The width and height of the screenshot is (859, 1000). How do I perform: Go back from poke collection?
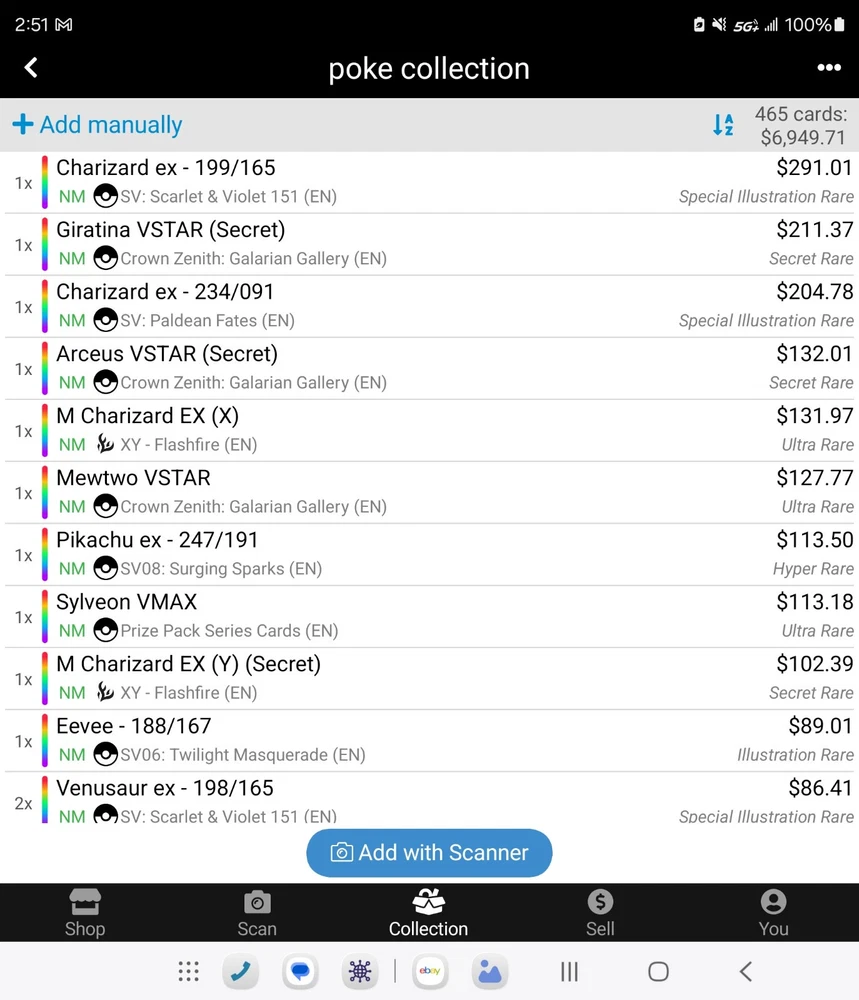coord(31,68)
